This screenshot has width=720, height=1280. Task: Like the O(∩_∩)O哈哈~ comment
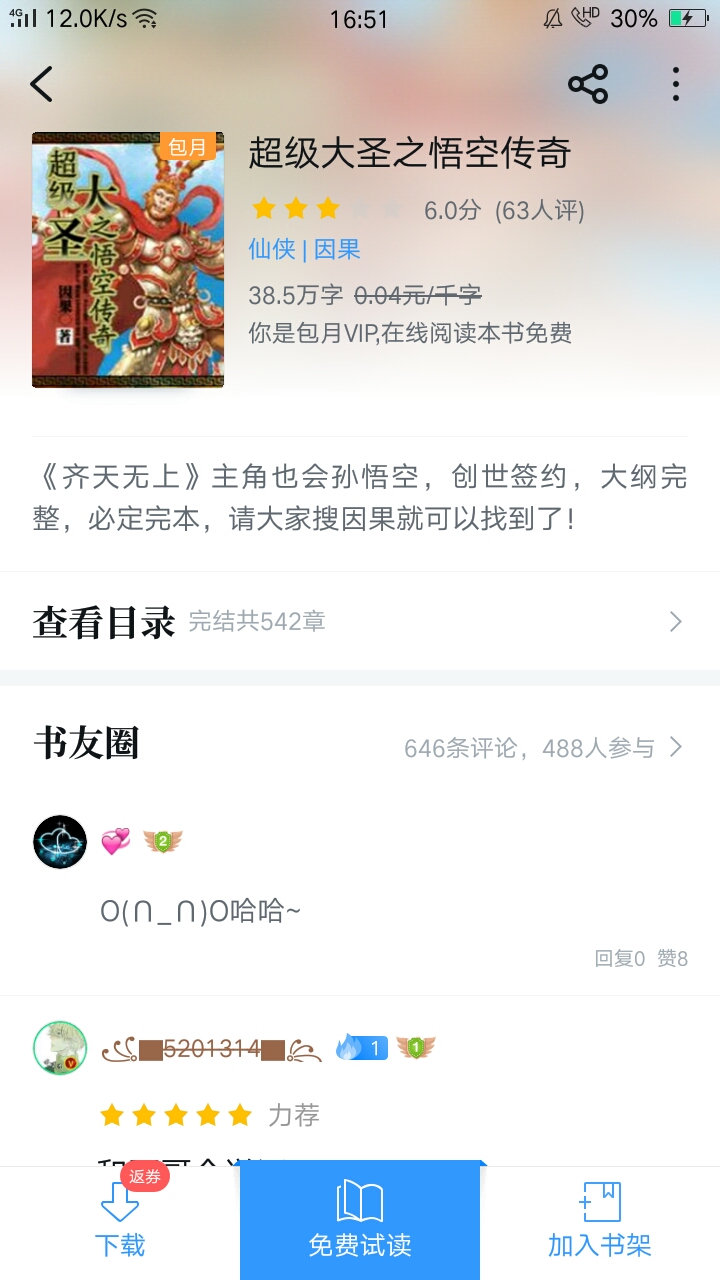tap(673, 959)
